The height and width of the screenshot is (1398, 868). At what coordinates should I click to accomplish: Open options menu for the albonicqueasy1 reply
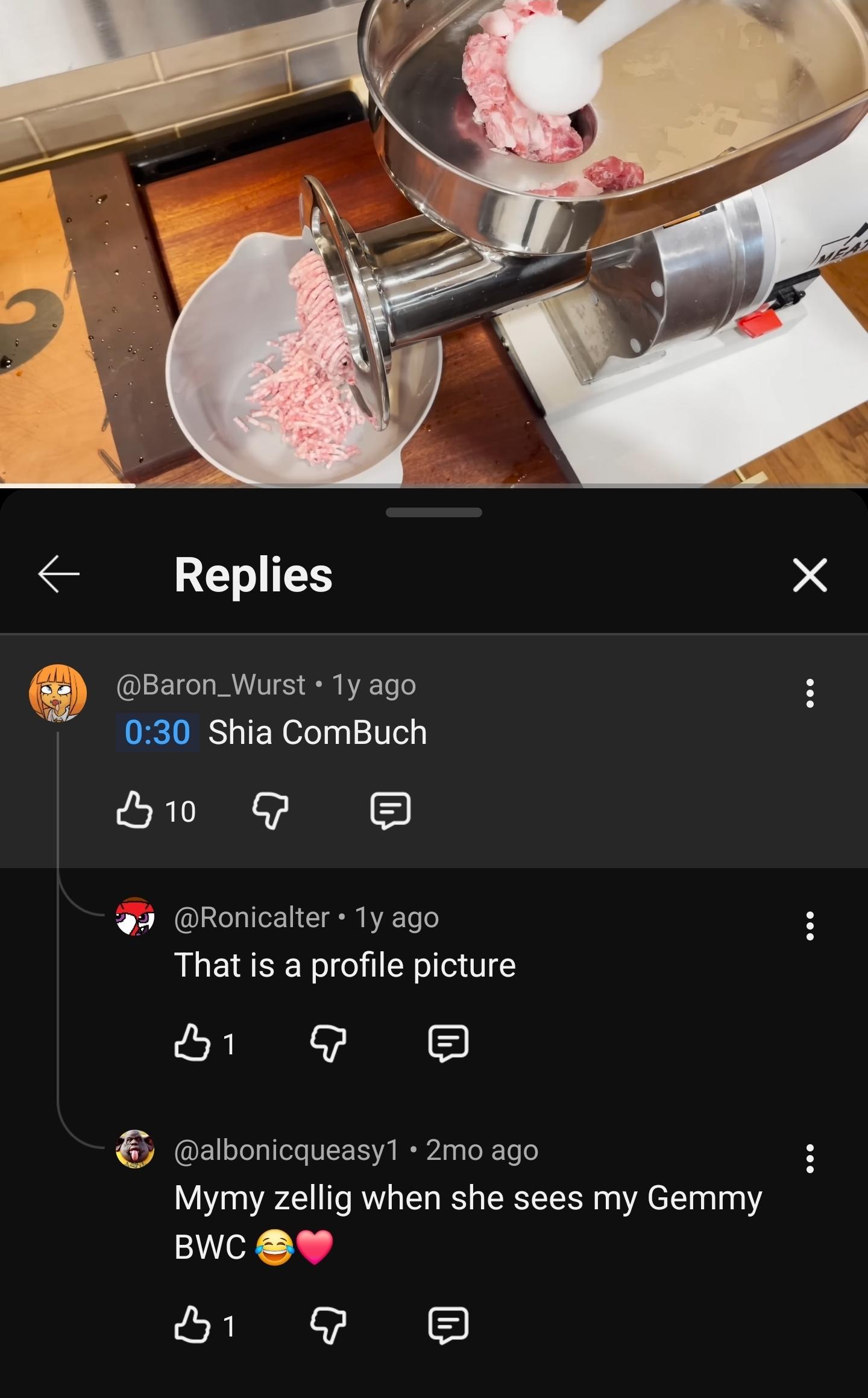click(x=810, y=1159)
